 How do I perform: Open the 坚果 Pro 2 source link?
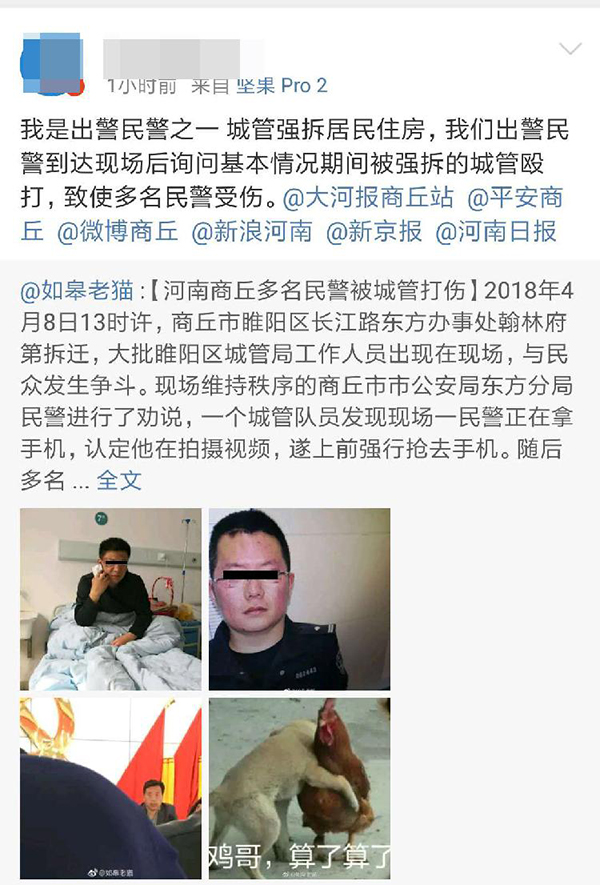click(x=281, y=86)
